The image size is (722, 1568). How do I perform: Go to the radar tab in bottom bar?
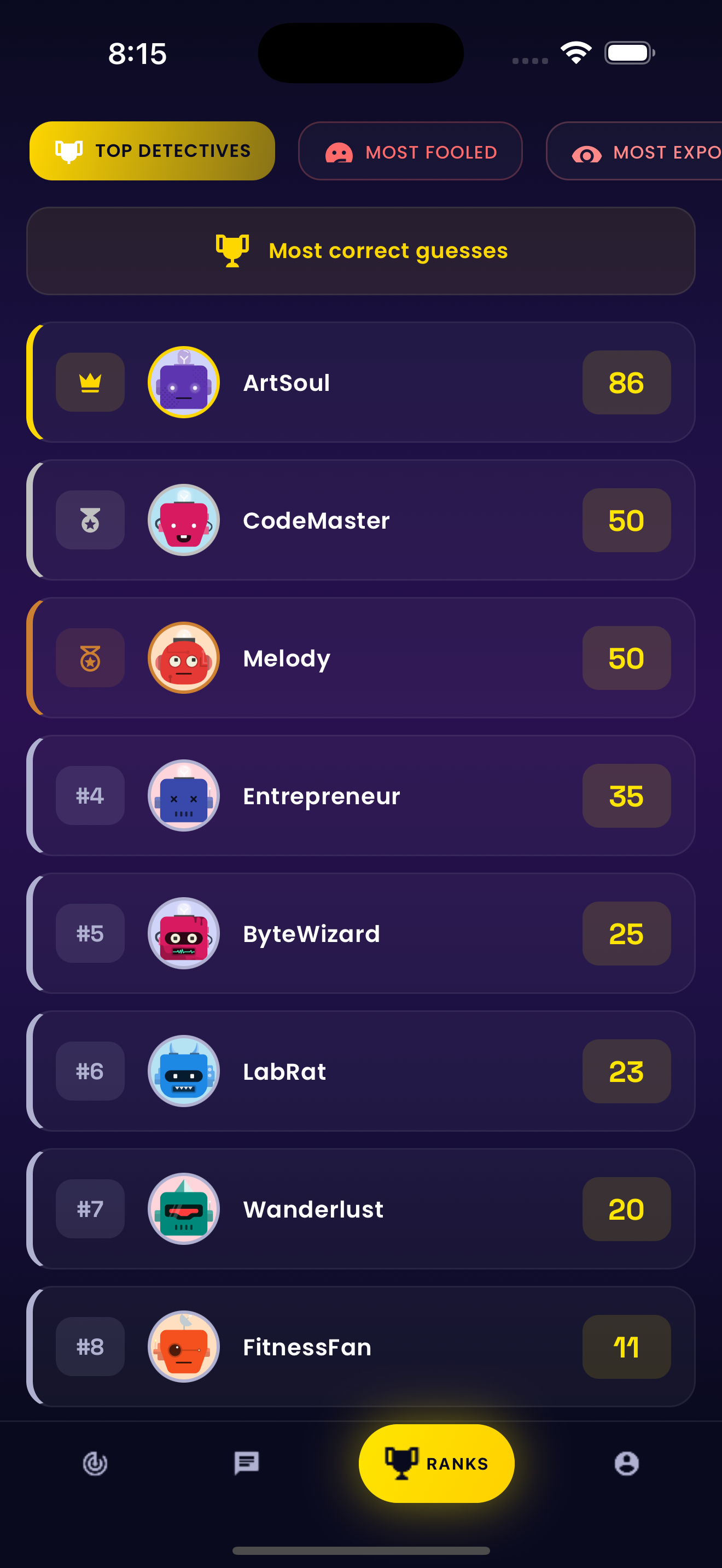95,1464
